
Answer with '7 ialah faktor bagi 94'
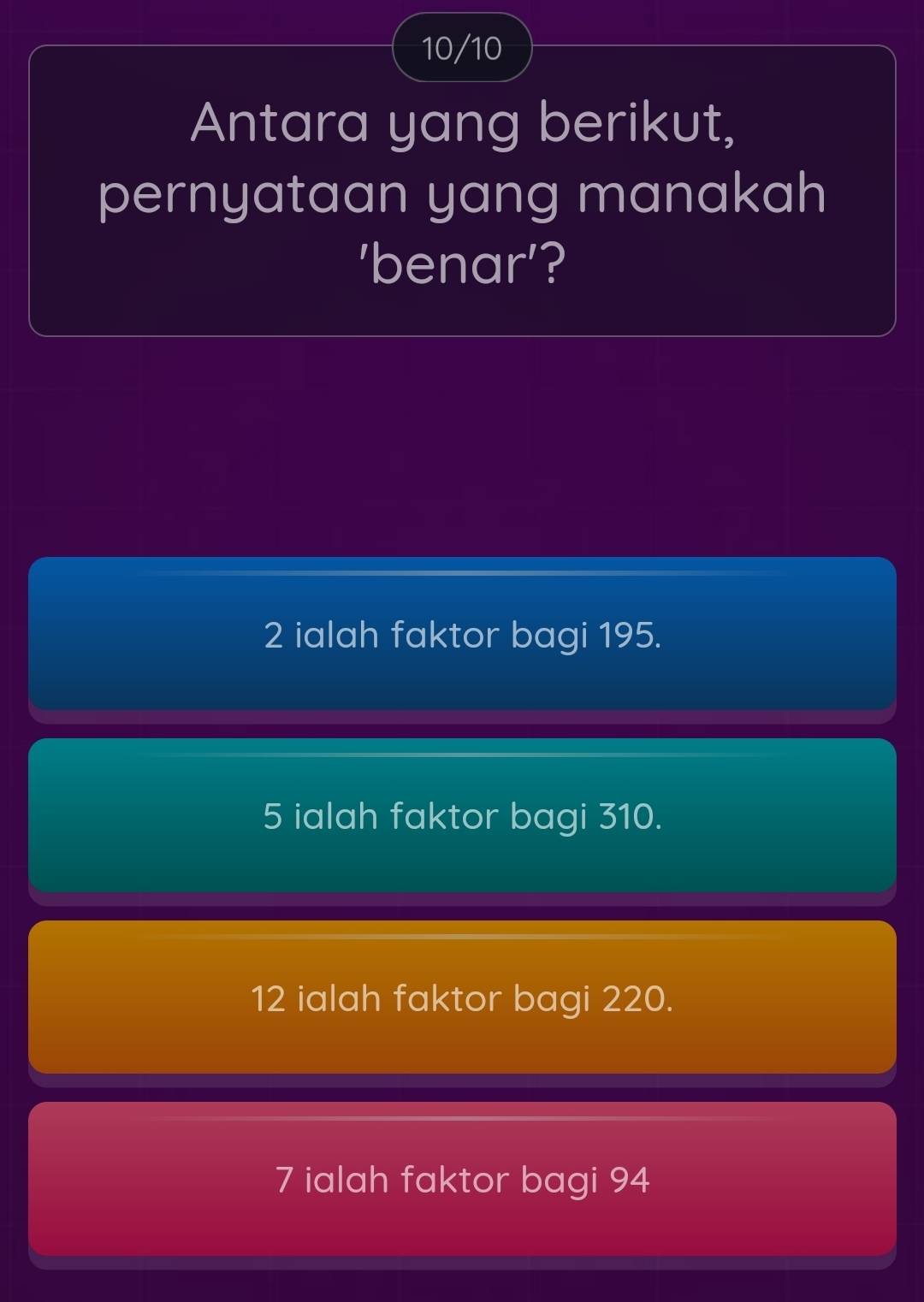coord(462,1180)
